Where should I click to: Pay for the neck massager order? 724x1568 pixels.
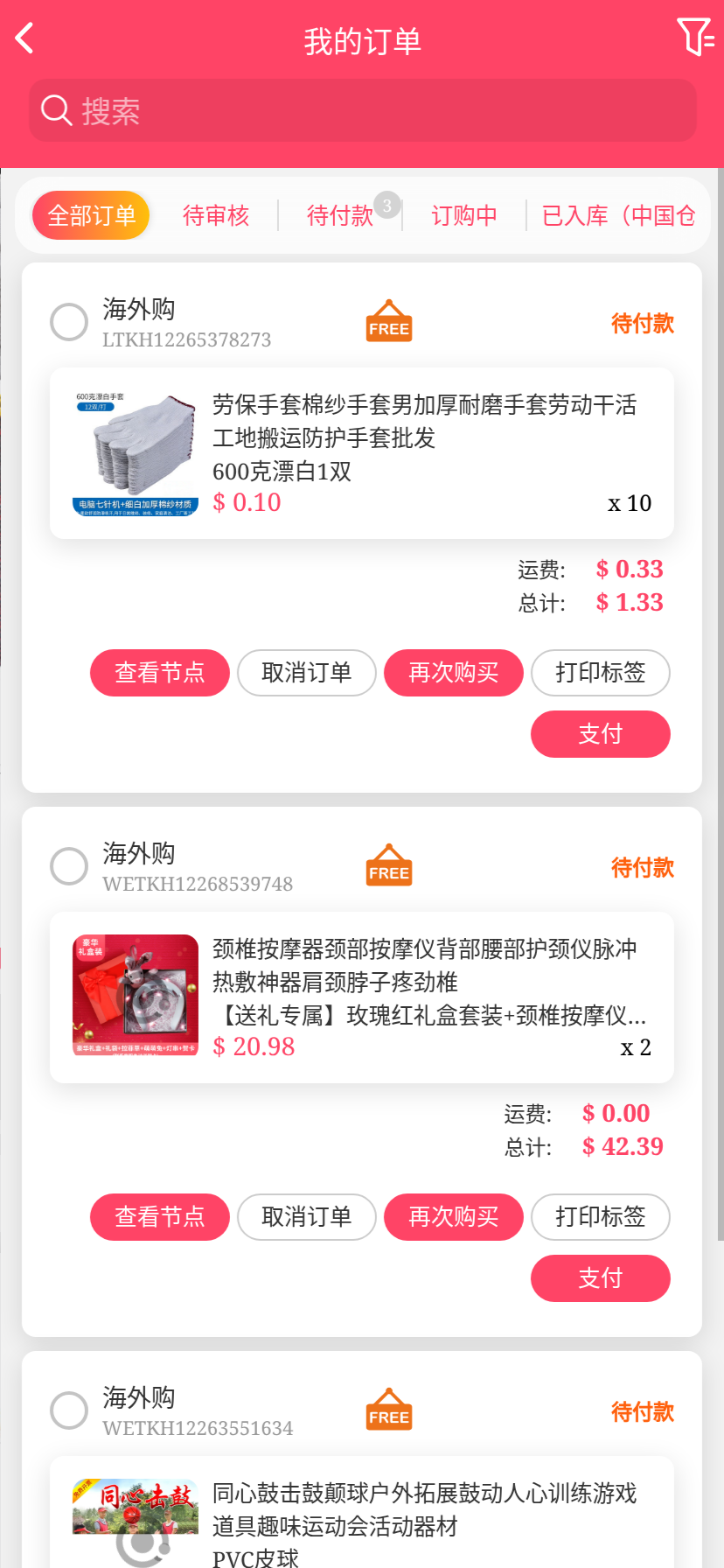[601, 1278]
